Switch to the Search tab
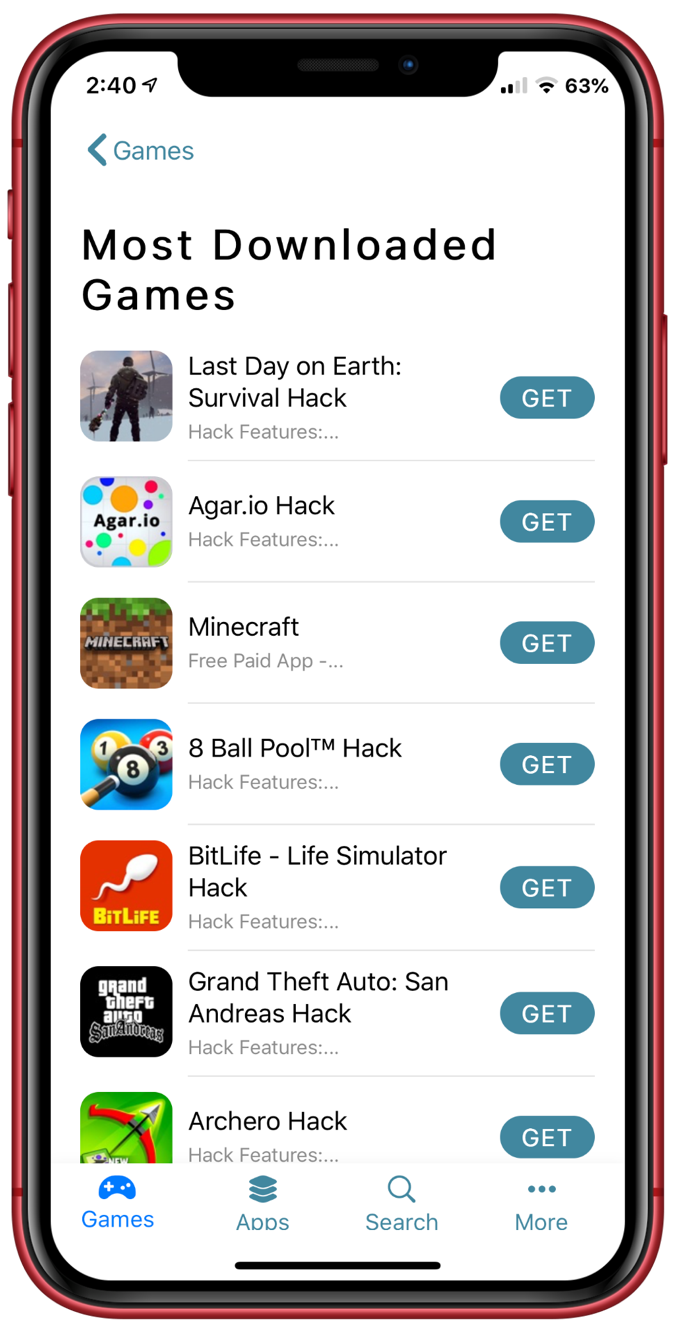The width and height of the screenshot is (675, 1336). coord(401,1203)
